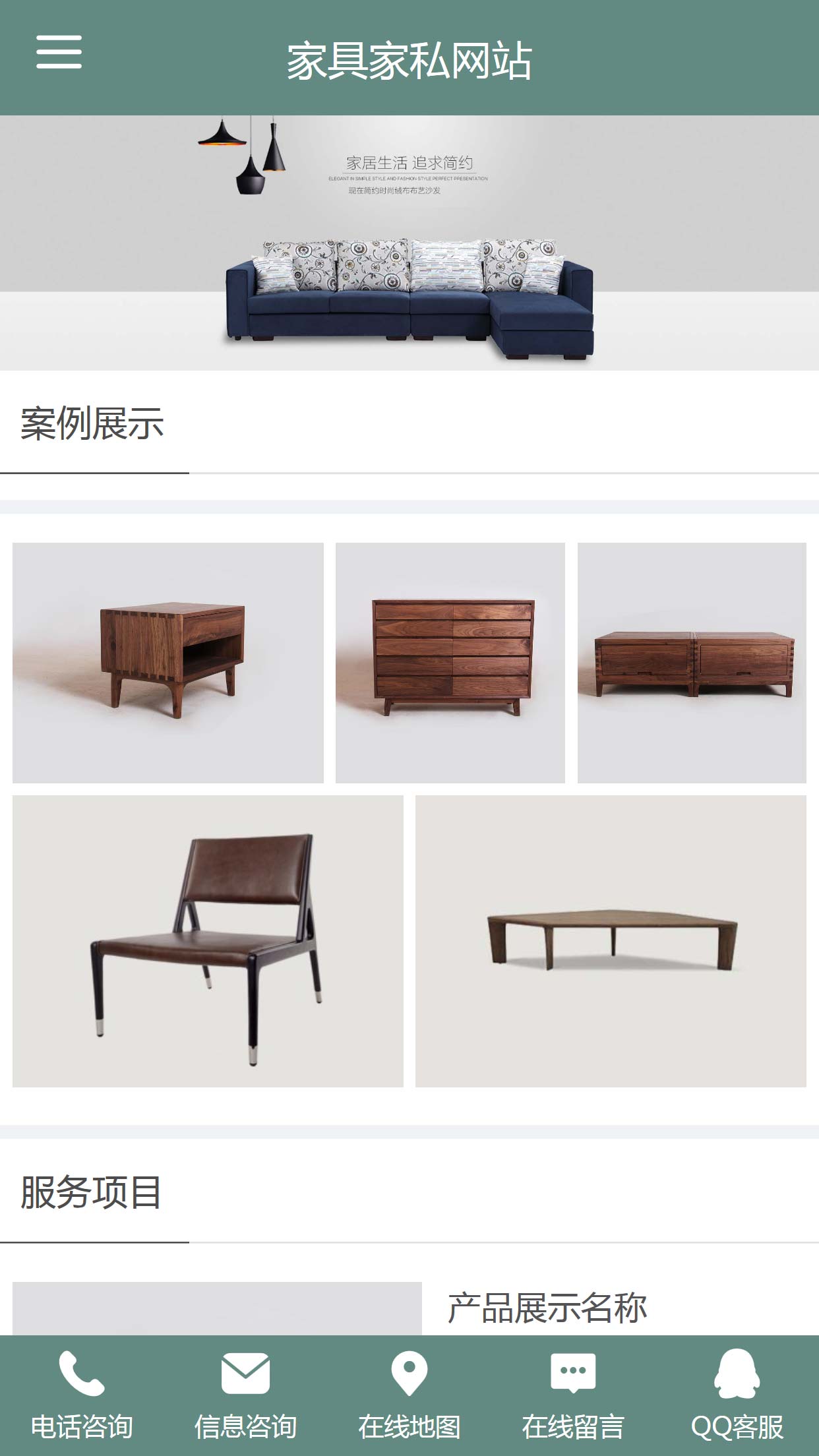
Task: Open the low wooden coffee table case
Action: tap(611, 941)
